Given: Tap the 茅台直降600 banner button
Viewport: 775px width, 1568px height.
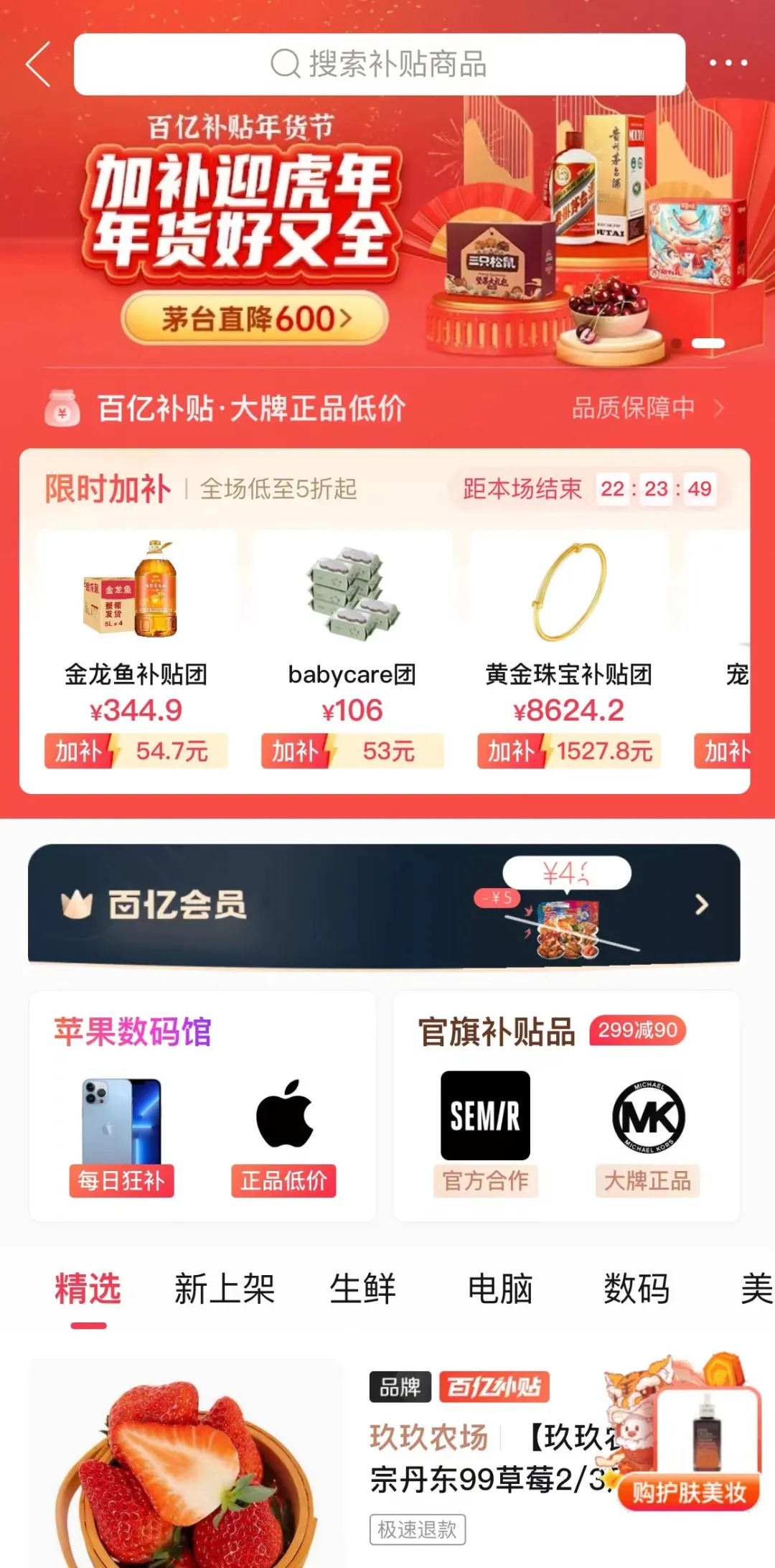Looking at the screenshot, I should click(255, 319).
